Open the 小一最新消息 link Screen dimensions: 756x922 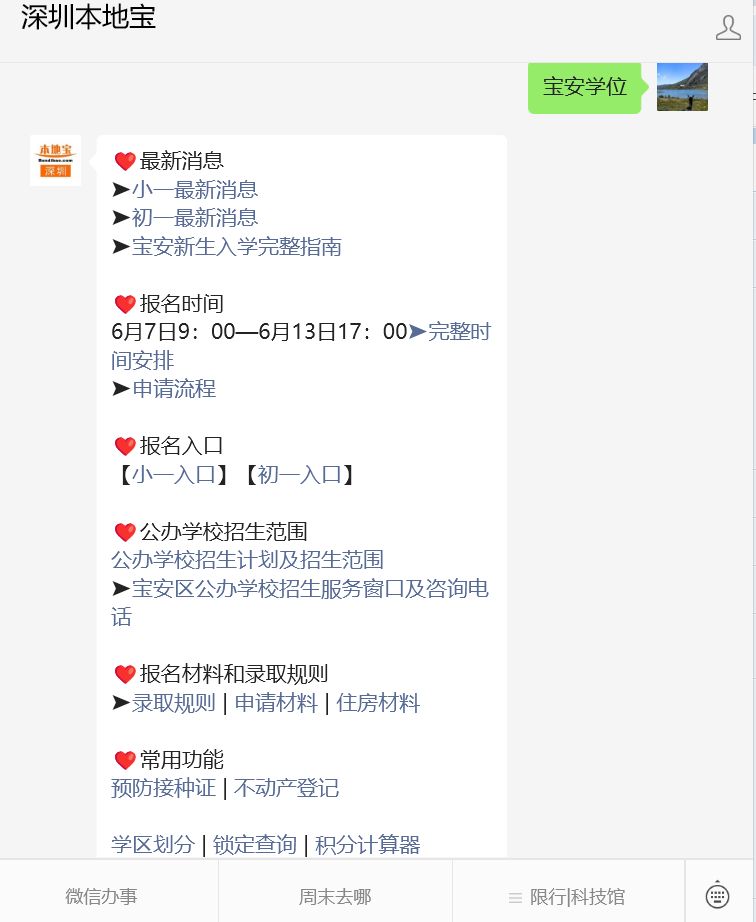click(195, 189)
